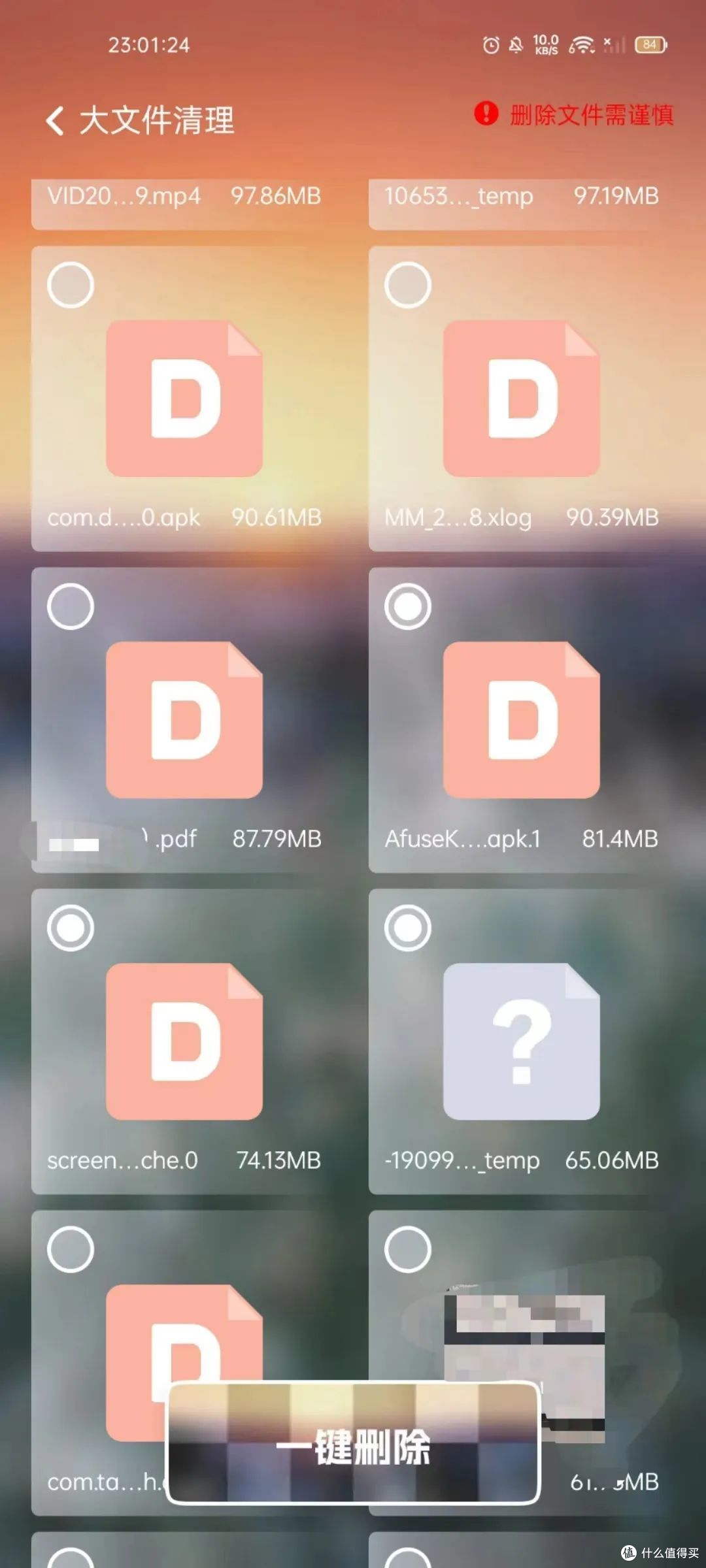Image resolution: width=706 pixels, height=1568 pixels.
Task: Deselect the screen…che.0 file
Action: [x=71, y=928]
